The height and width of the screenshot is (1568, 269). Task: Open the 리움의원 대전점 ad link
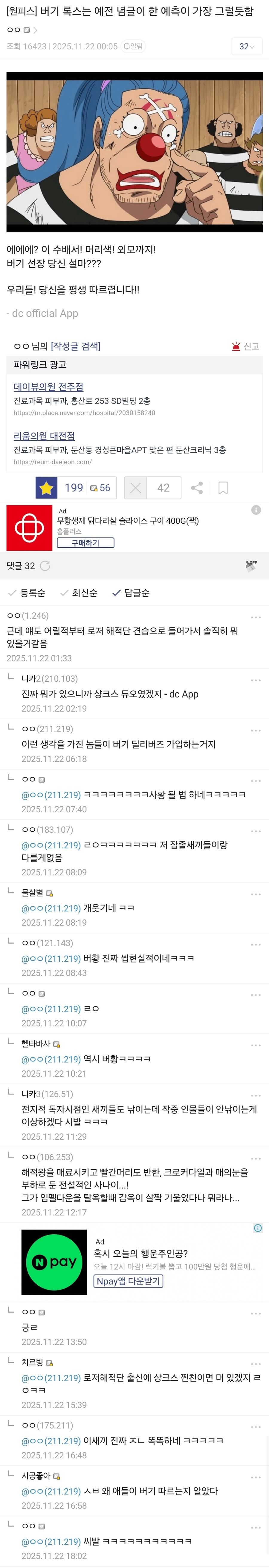(45, 436)
